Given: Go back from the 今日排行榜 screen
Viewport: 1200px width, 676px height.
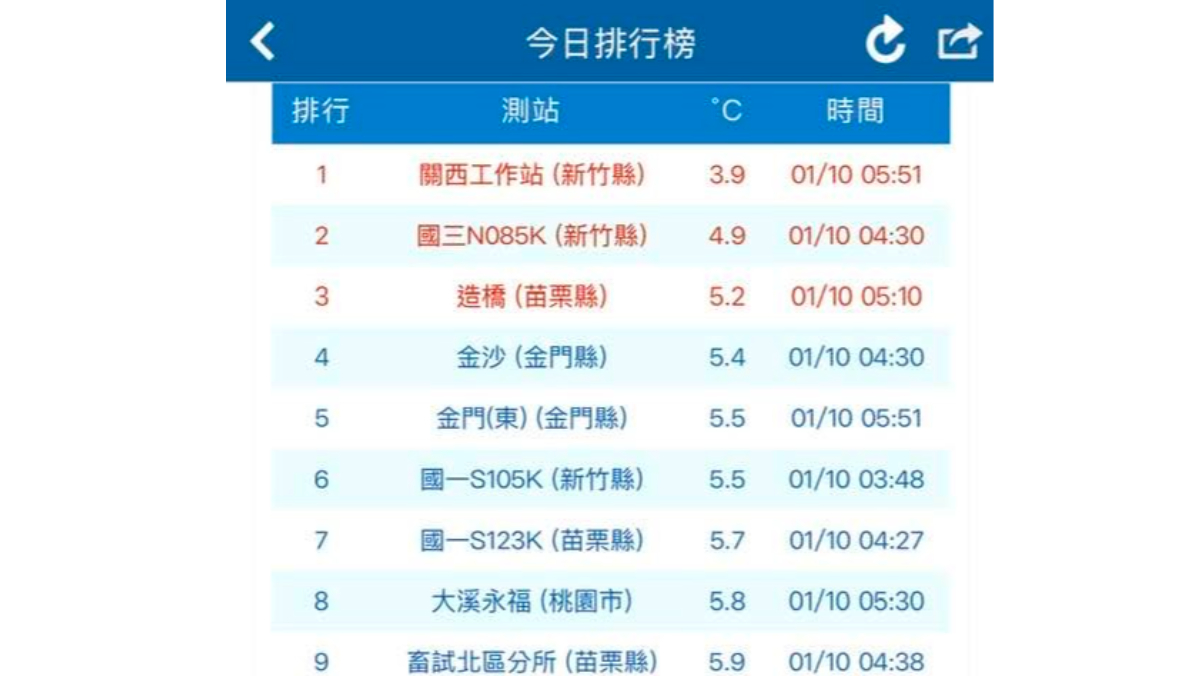Looking at the screenshot, I should pos(262,42).
